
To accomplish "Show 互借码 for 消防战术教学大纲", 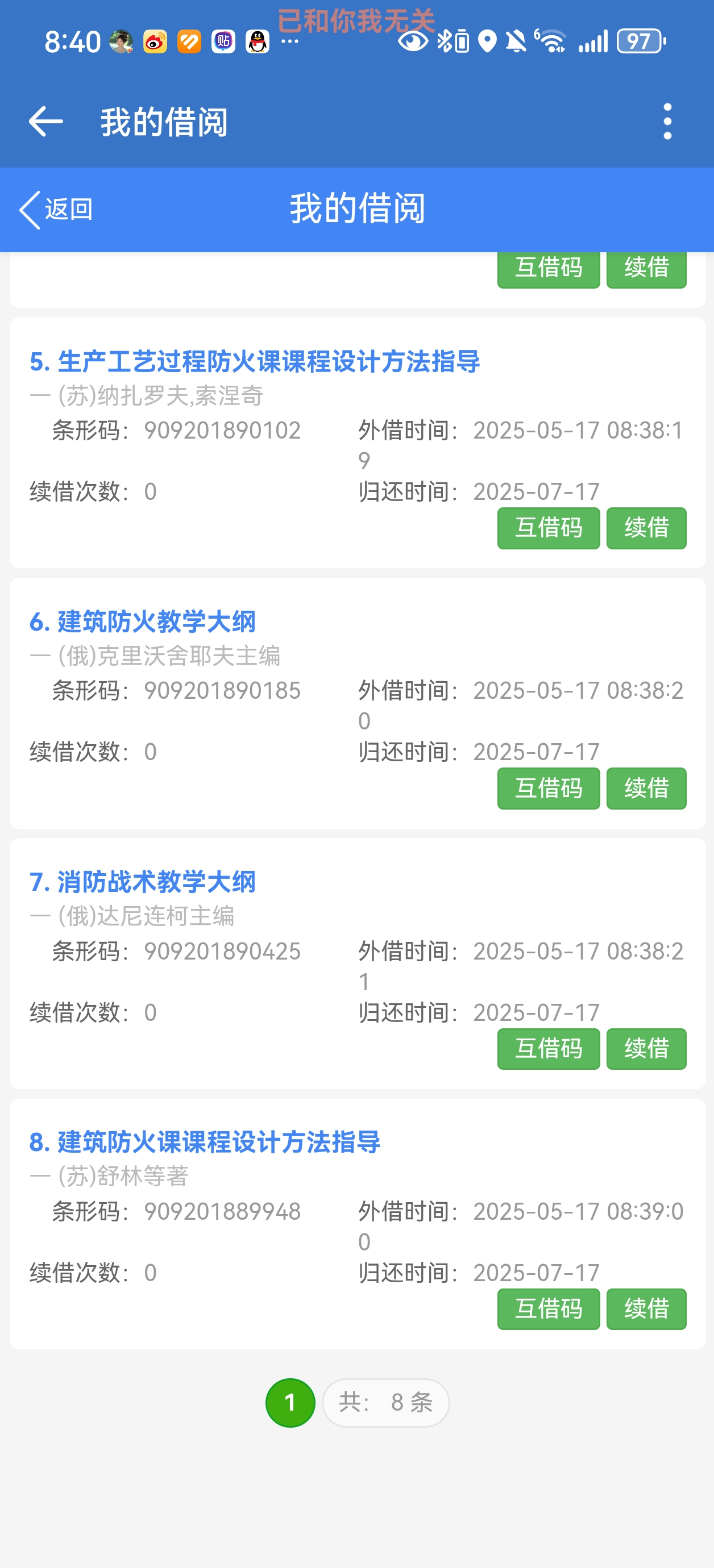I will coord(549,1049).
